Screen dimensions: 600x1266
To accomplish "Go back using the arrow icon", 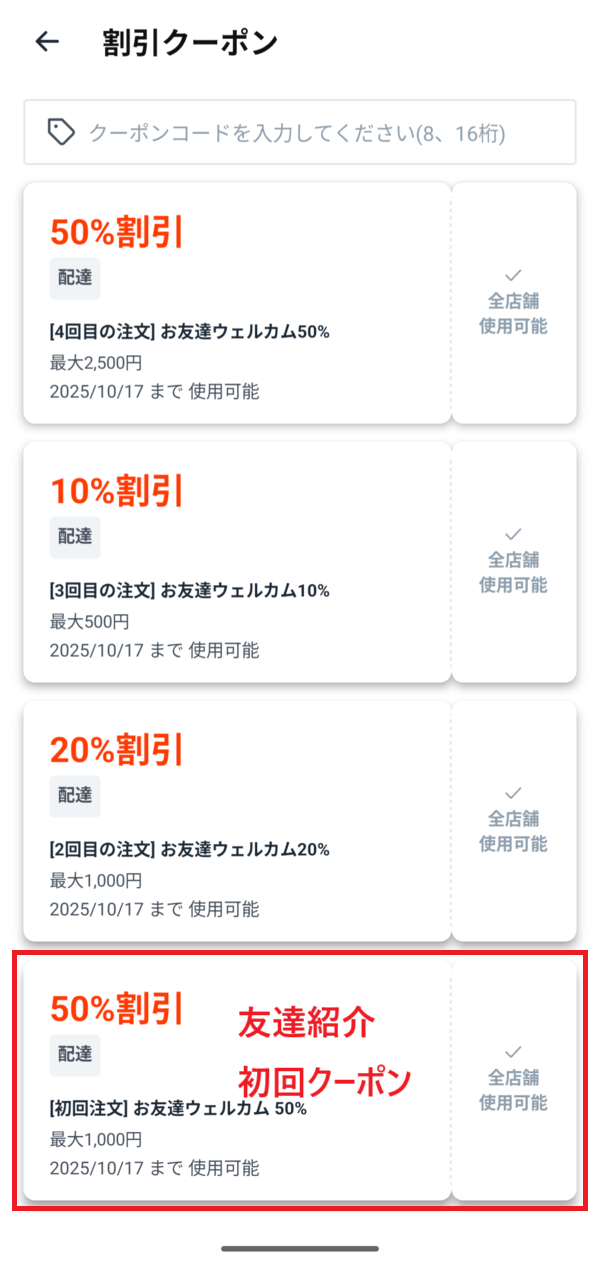I will (47, 42).
